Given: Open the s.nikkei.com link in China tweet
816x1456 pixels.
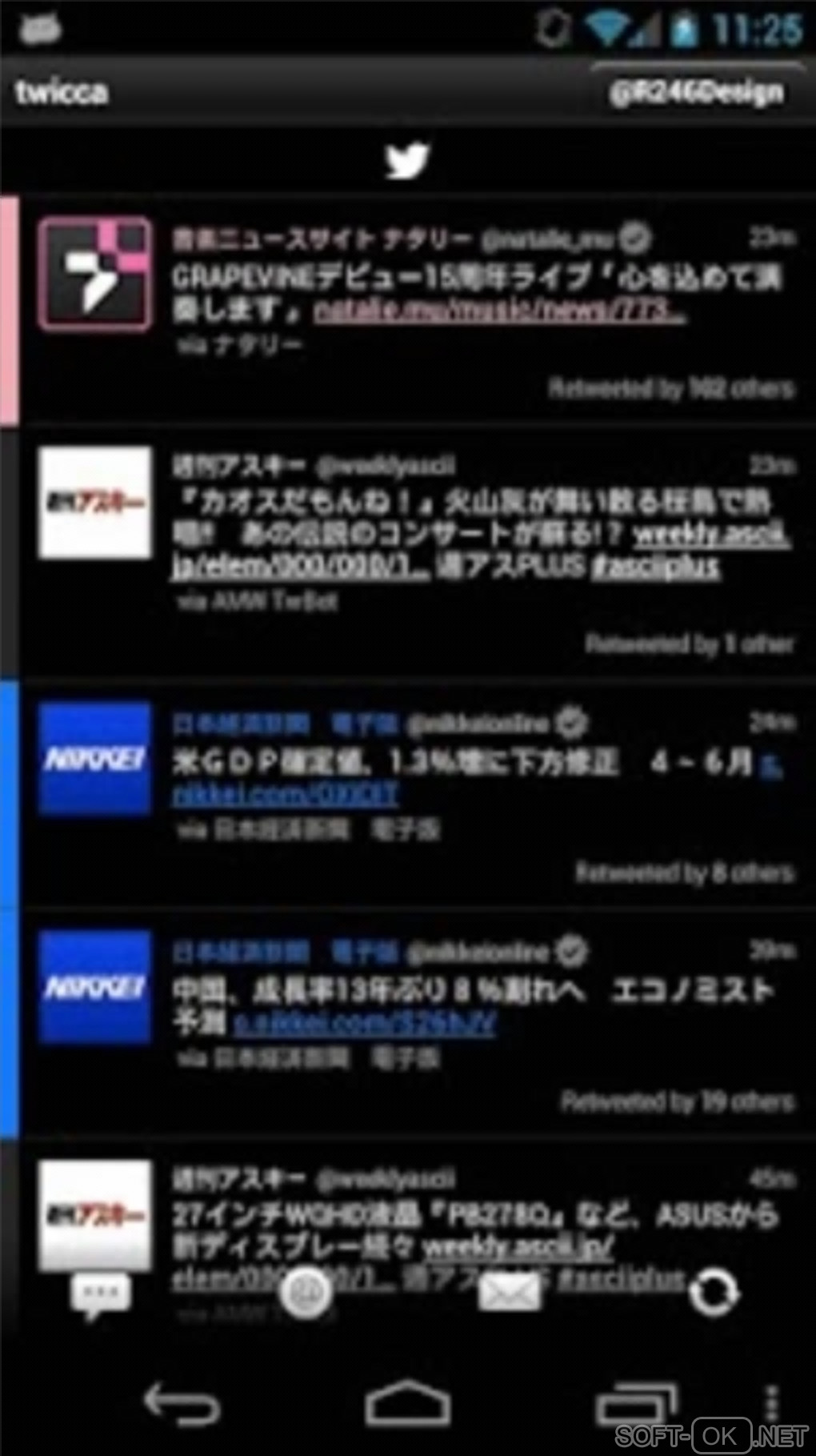Looking at the screenshot, I should click(365, 1023).
